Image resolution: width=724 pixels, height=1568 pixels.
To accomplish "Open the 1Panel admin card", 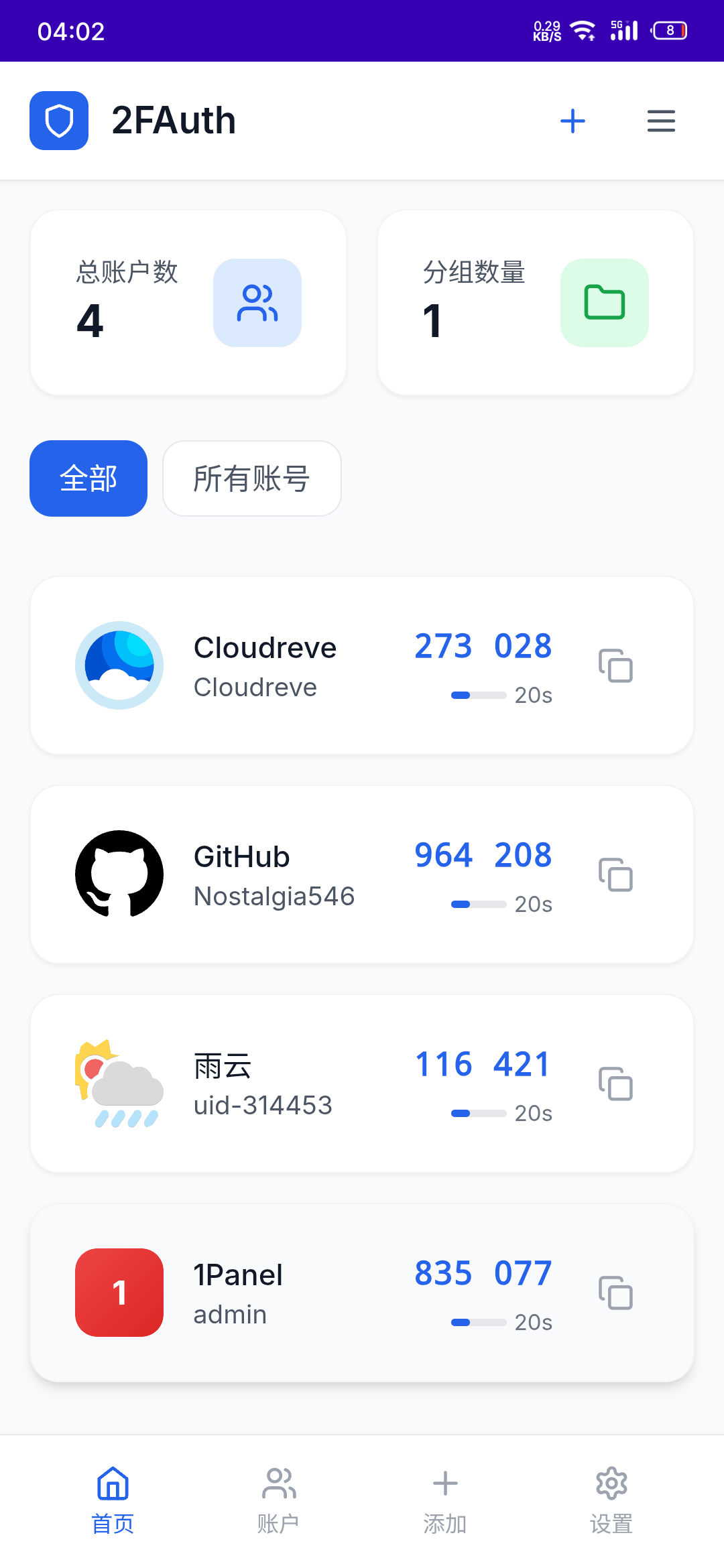I will (x=362, y=1293).
